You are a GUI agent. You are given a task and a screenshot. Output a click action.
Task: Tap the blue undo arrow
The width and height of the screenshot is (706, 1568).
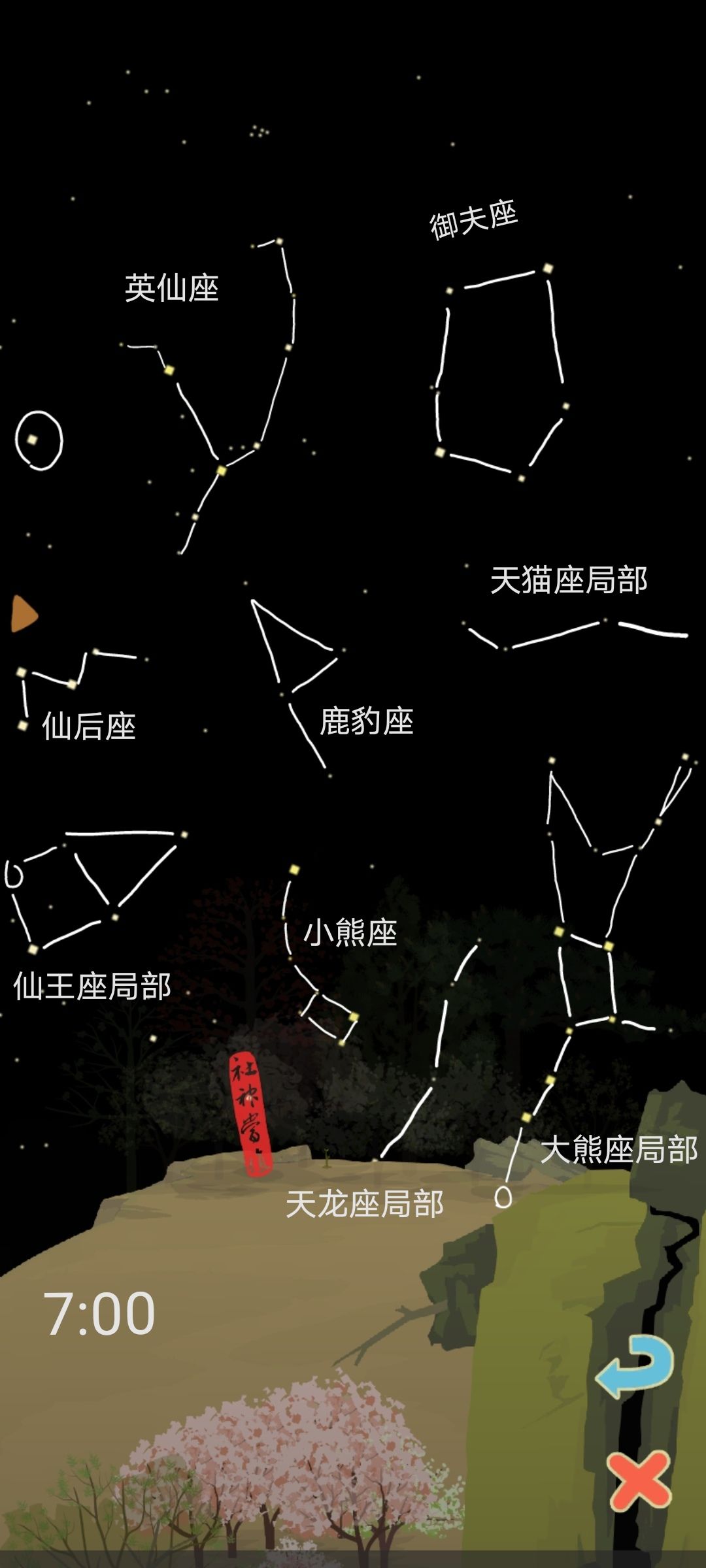click(635, 1367)
